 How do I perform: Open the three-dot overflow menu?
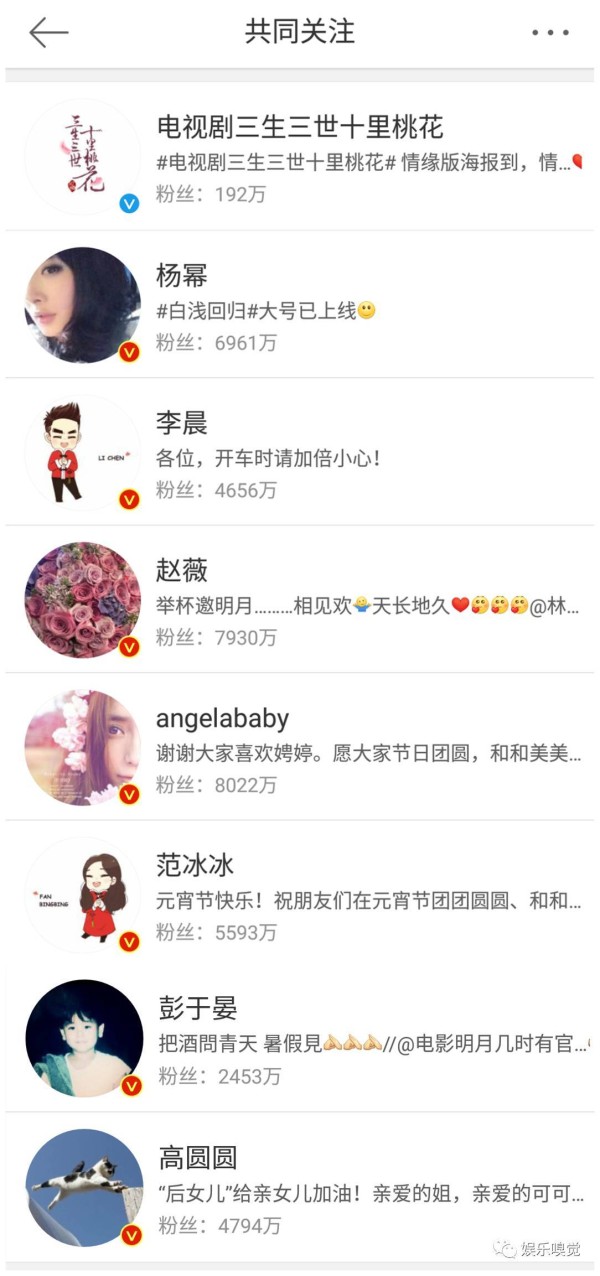point(550,33)
